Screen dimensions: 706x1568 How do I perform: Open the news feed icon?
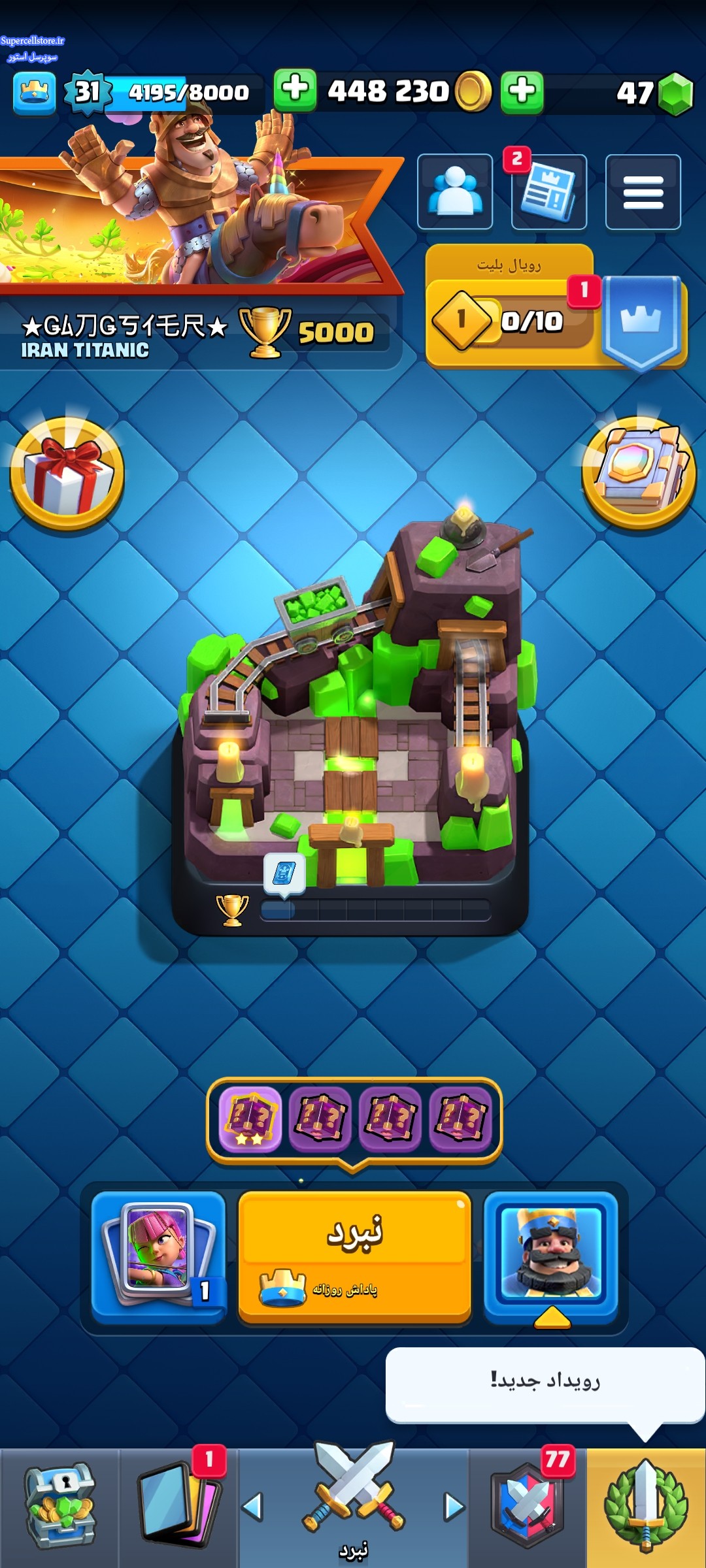549,192
